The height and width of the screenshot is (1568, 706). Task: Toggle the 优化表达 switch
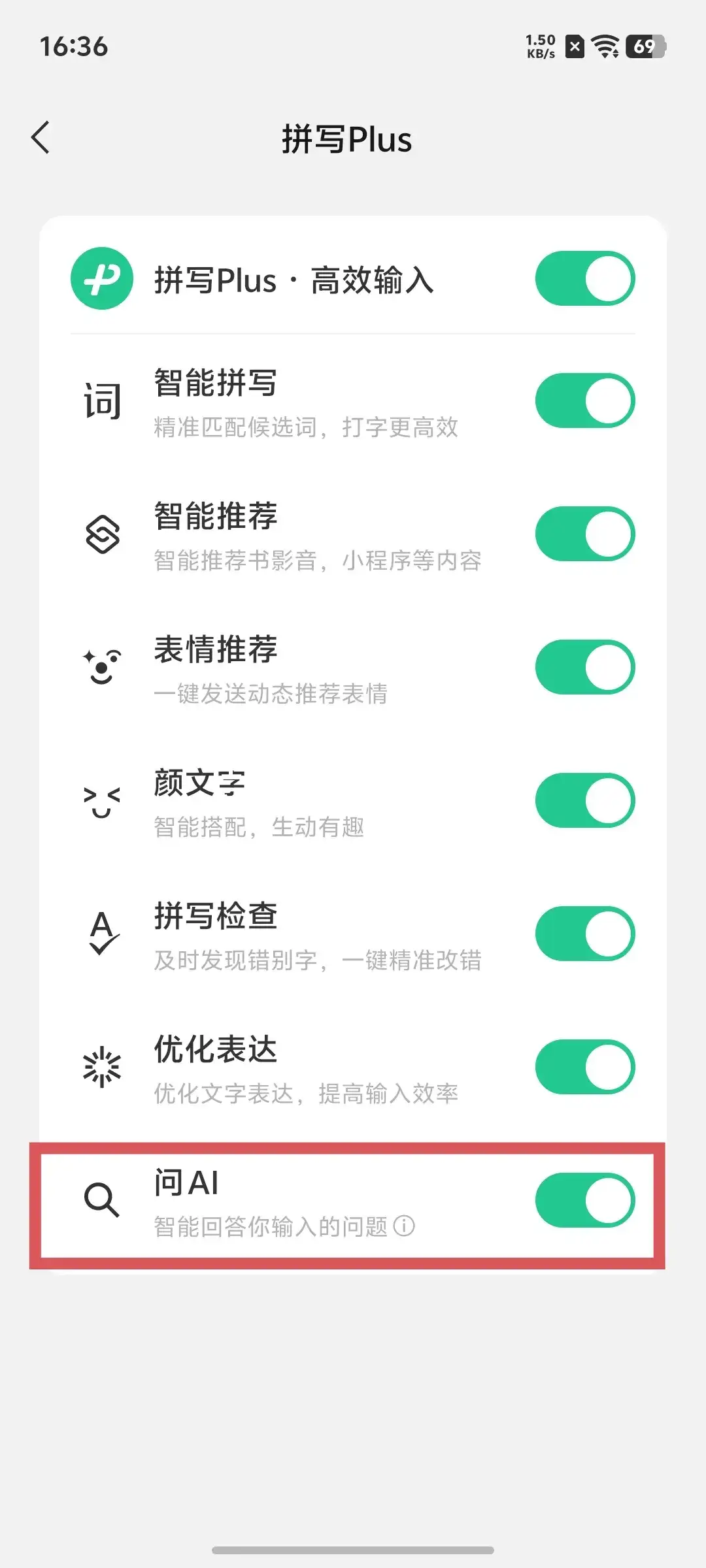click(x=585, y=1067)
